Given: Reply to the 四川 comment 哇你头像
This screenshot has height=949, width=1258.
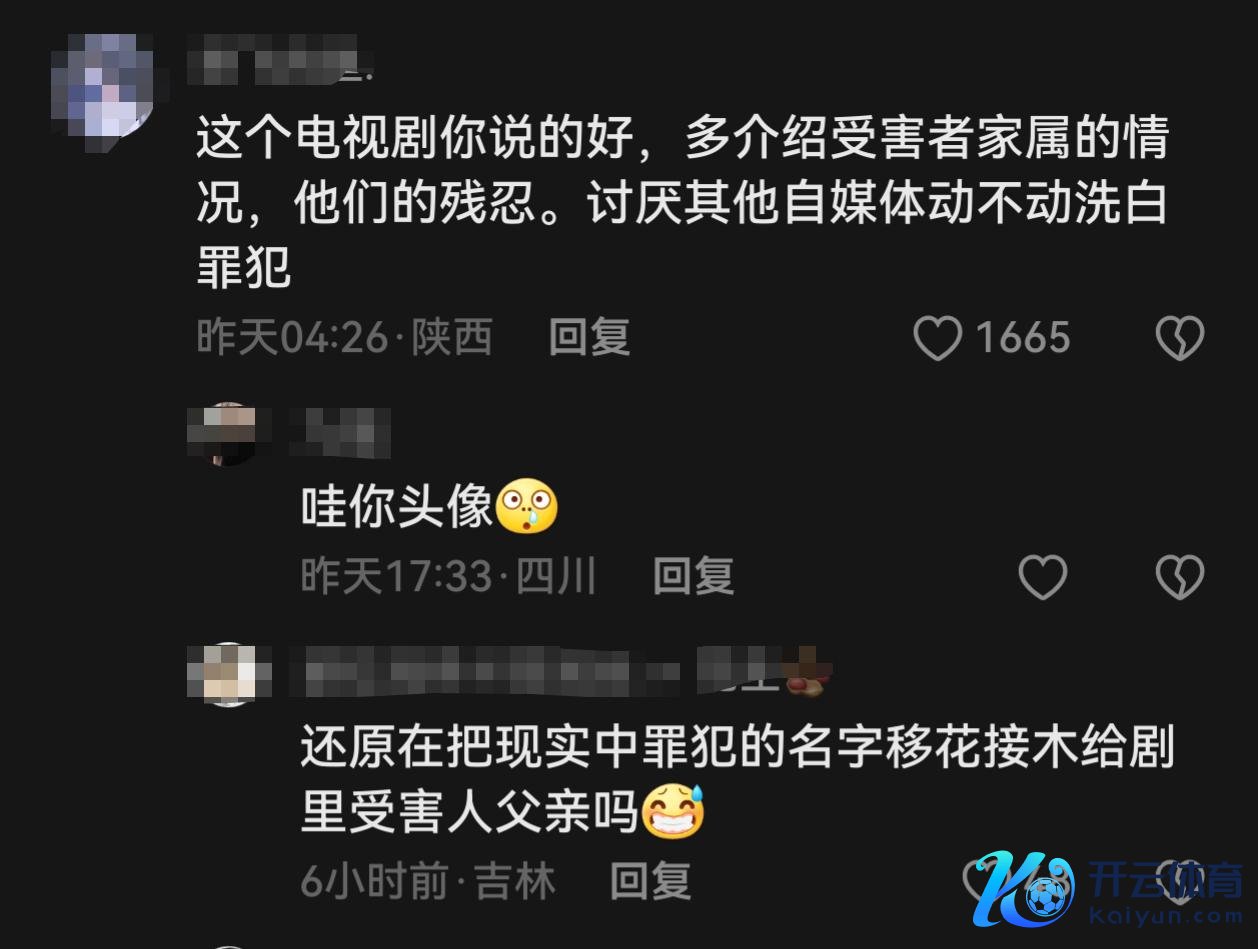Looking at the screenshot, I should click(693, 577).
